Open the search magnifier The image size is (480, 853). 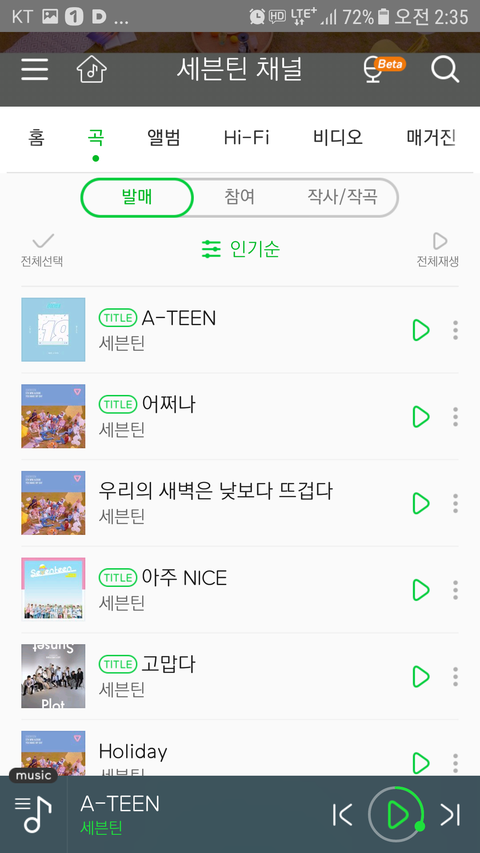445,70
